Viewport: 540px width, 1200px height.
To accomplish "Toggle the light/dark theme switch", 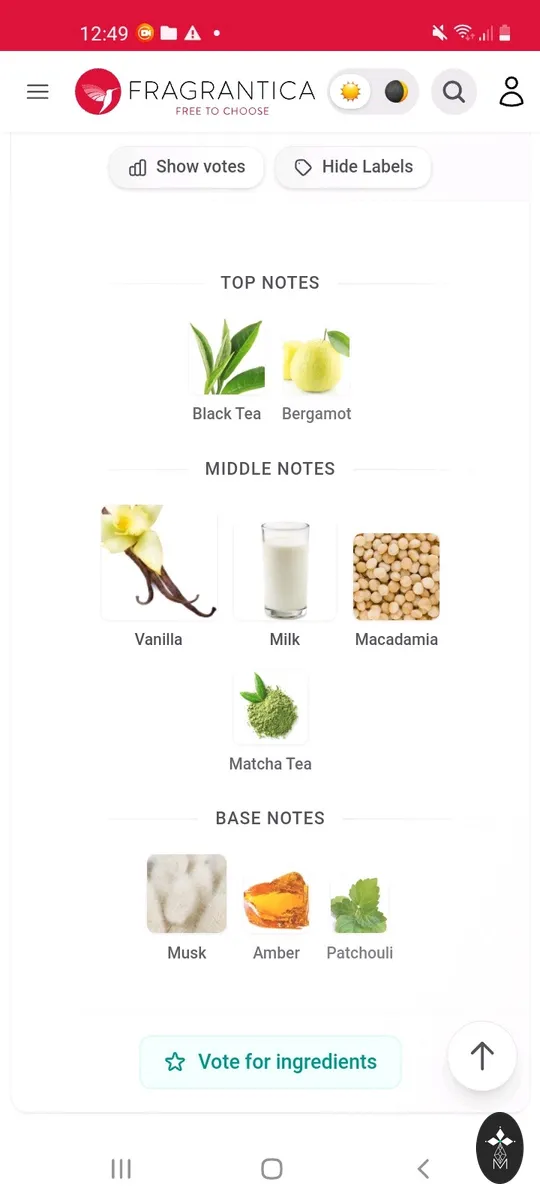I will click(x=373, y=92).
